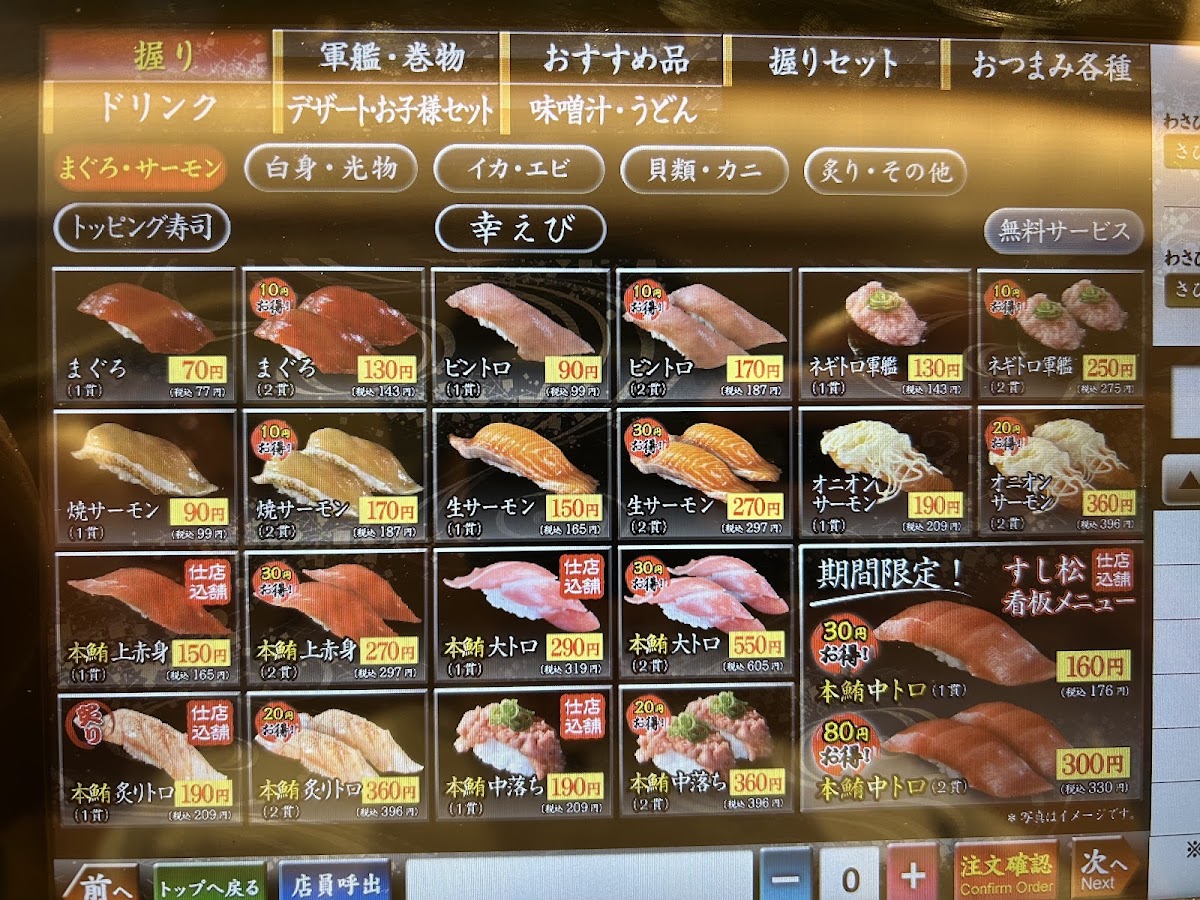Screen dimensions: 1200x900
Task: Select the 白身・光物 category chip
Action: coord(316,169)
